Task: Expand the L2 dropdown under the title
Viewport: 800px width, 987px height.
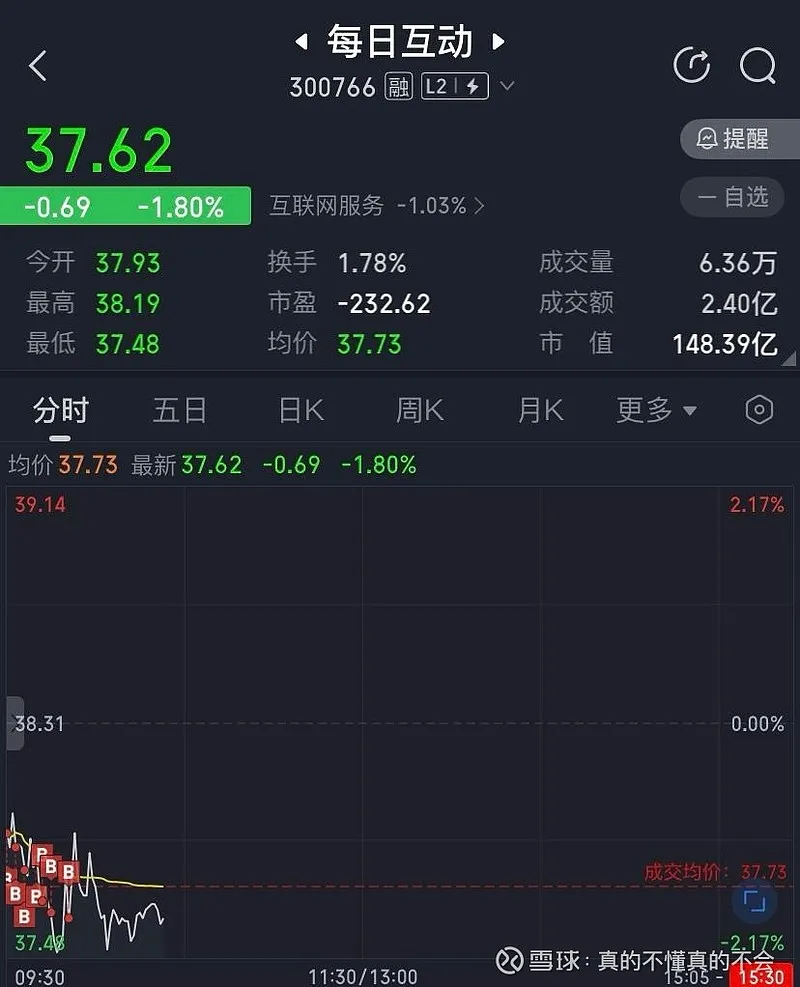Action: click(507, 86)
